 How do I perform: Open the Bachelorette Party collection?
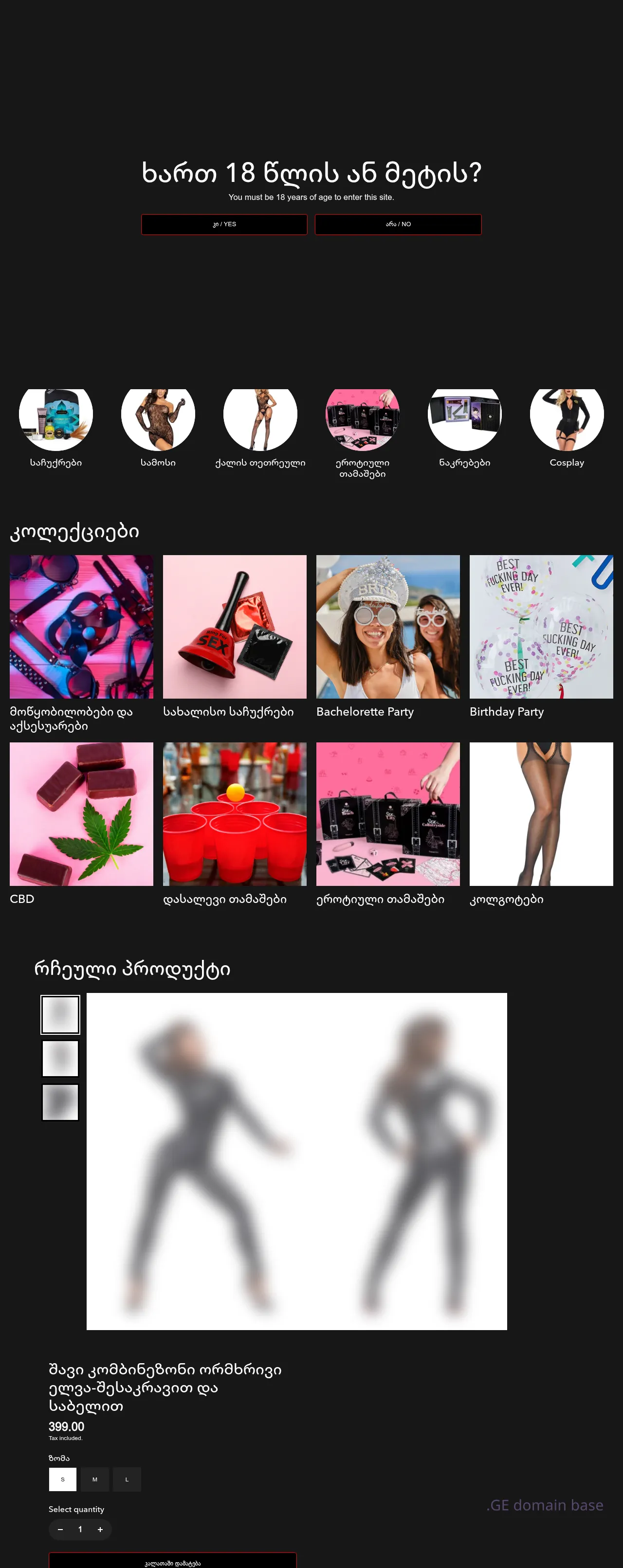click(x=388, y=627)
